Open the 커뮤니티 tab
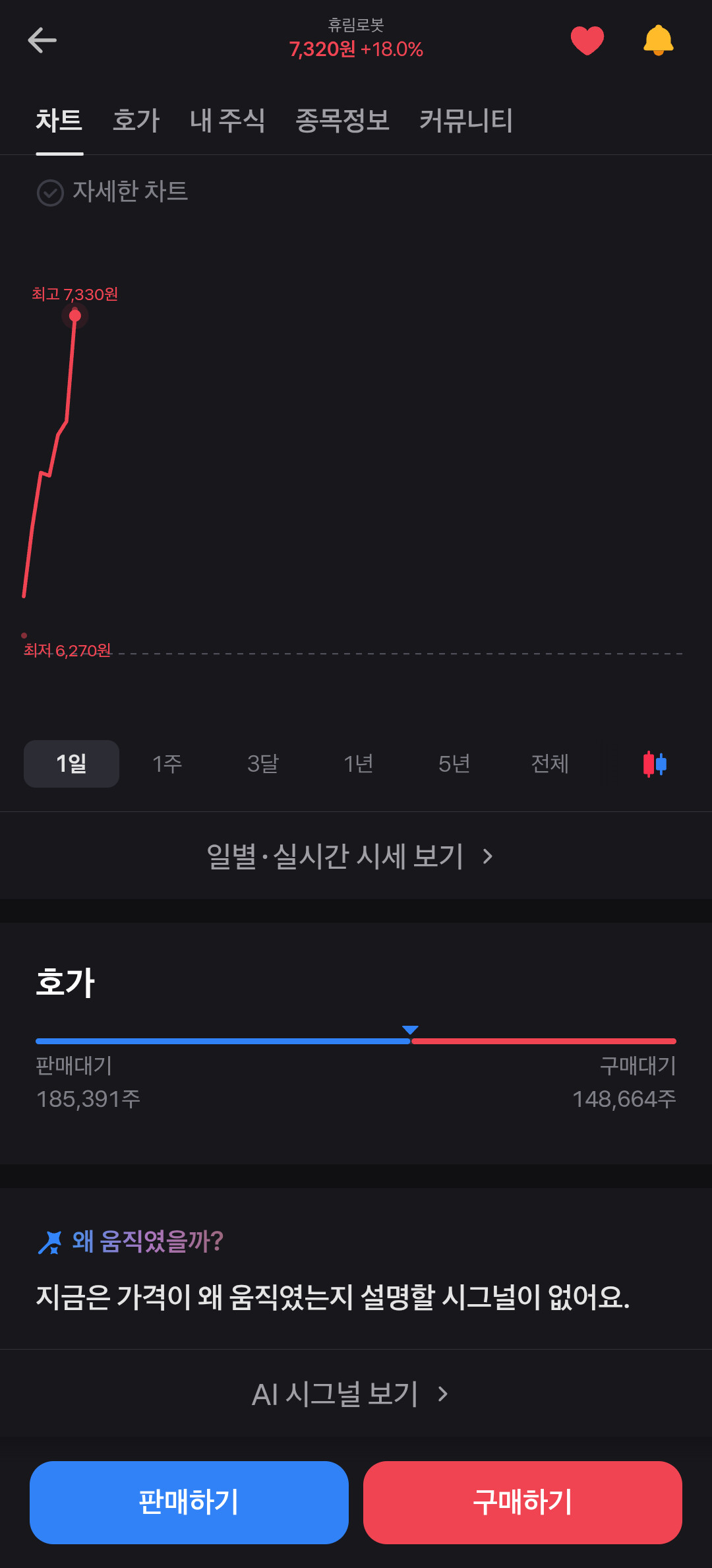The height and width of the screenshot is (1568, 712). (466, 121)
